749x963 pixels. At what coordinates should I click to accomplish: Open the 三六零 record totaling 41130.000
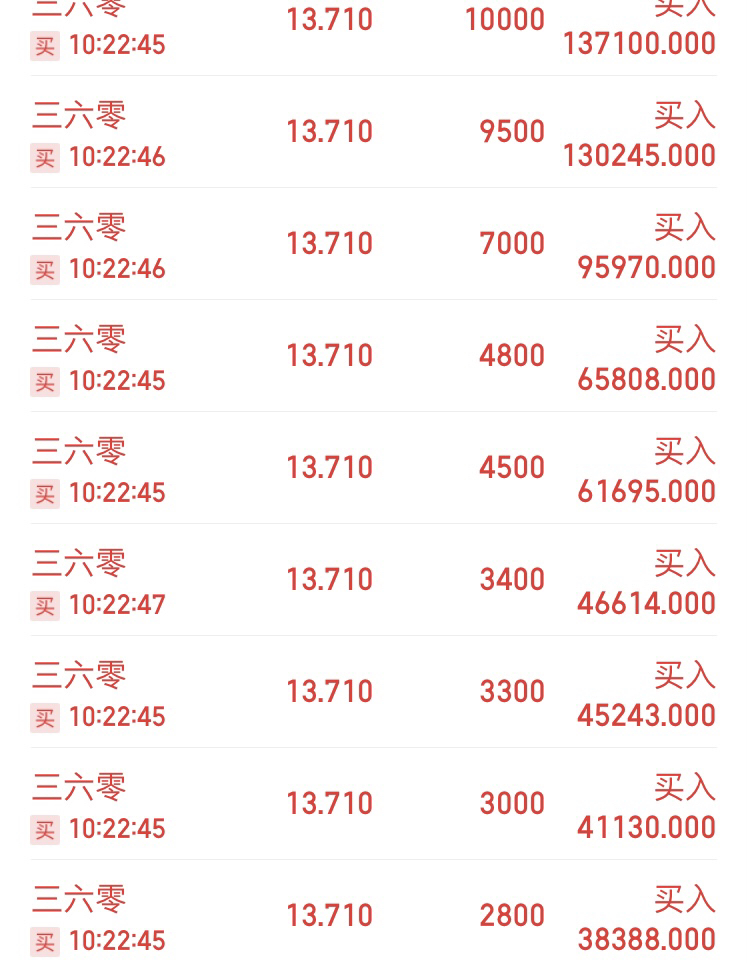[x=373, y=804]
